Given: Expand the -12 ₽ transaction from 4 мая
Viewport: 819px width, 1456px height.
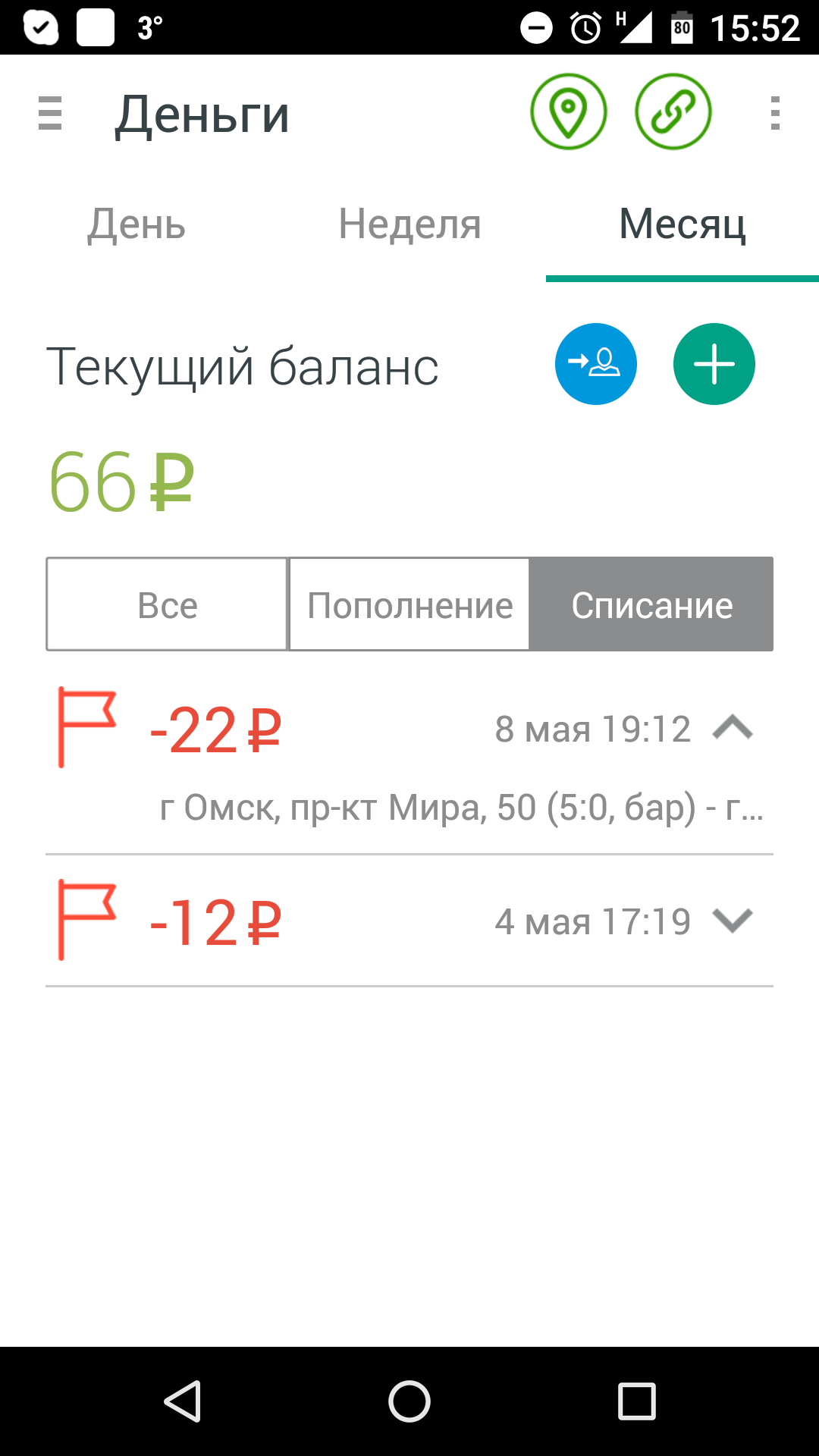Looking at the screenshot, I should click(x=733, y=921).
